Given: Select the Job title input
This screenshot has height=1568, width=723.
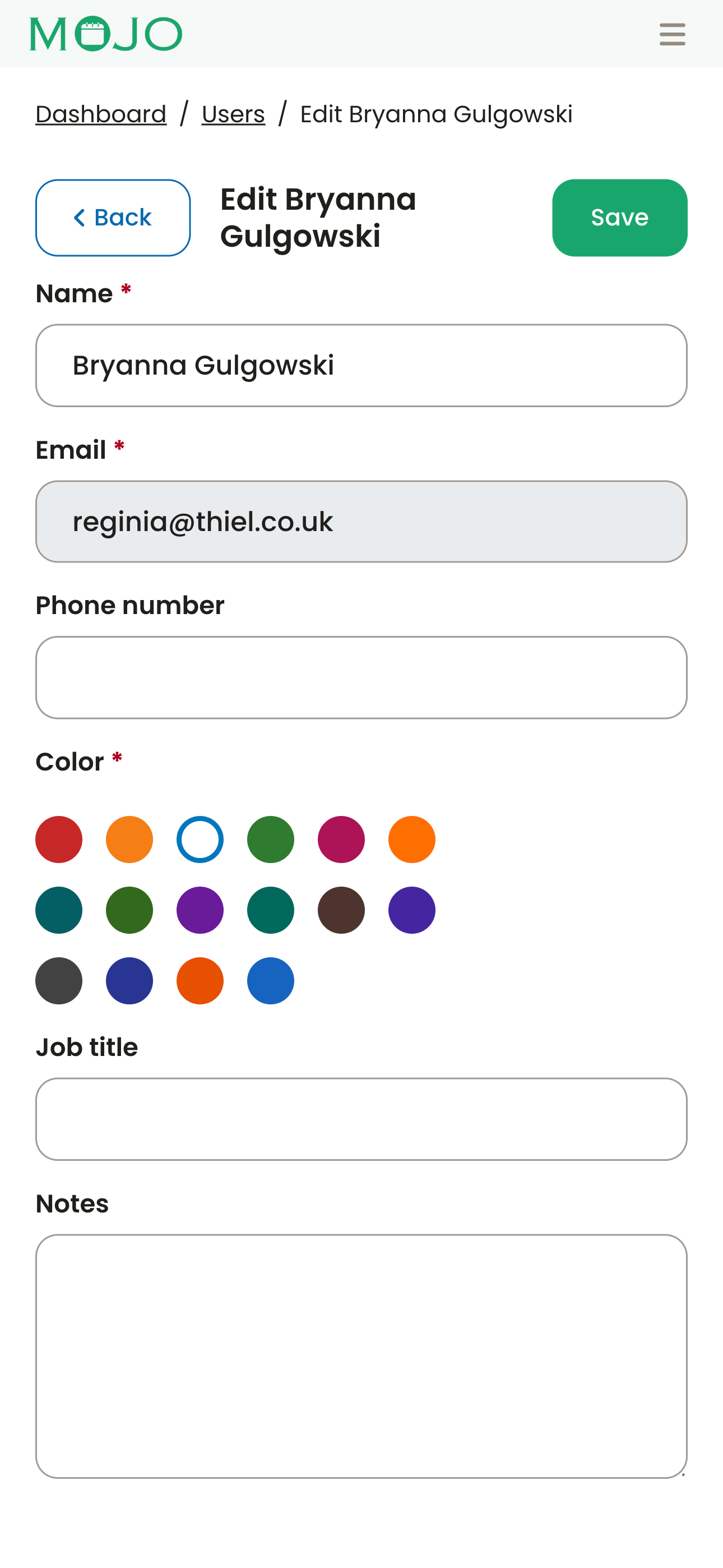Looking at the screenshot, I should point(361,1119).
